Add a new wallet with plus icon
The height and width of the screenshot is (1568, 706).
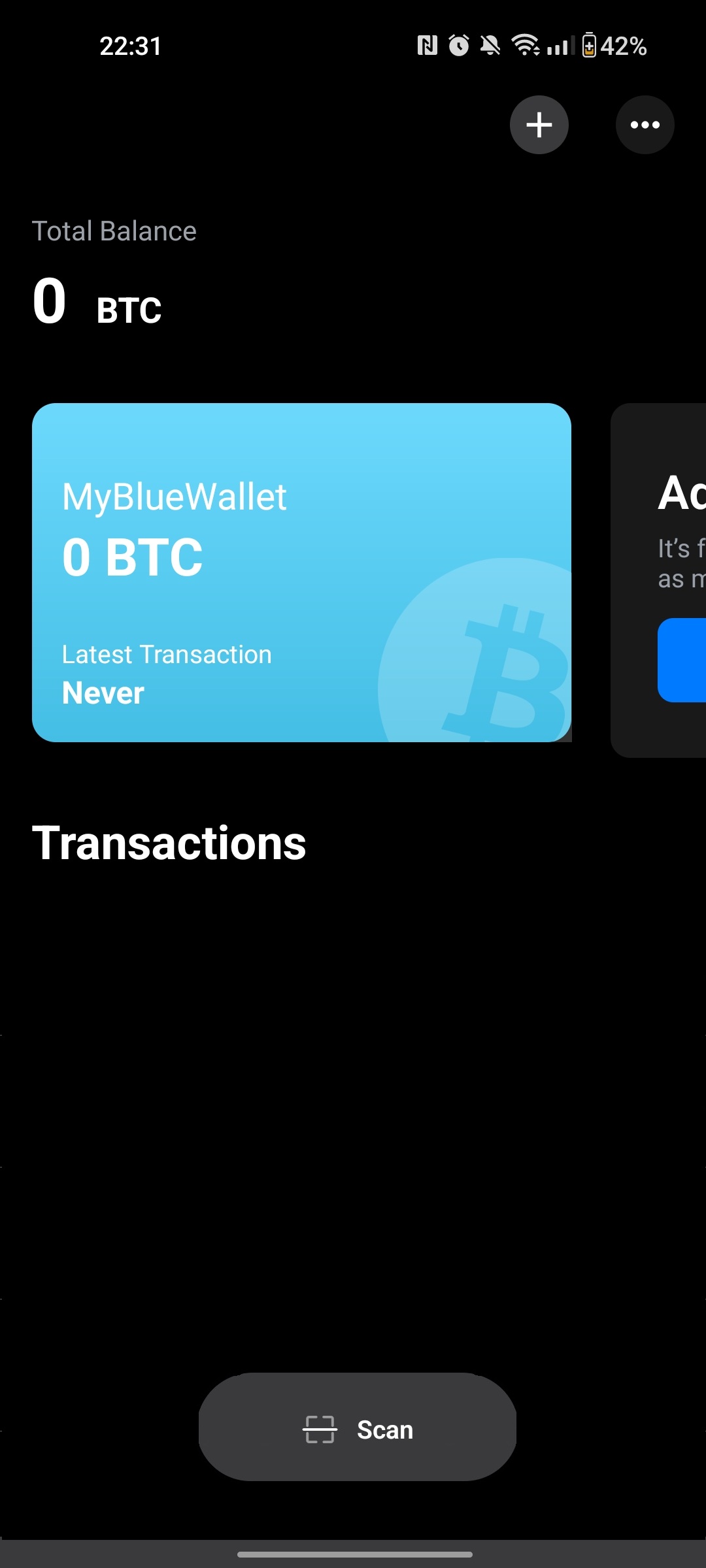pos(539,125)
